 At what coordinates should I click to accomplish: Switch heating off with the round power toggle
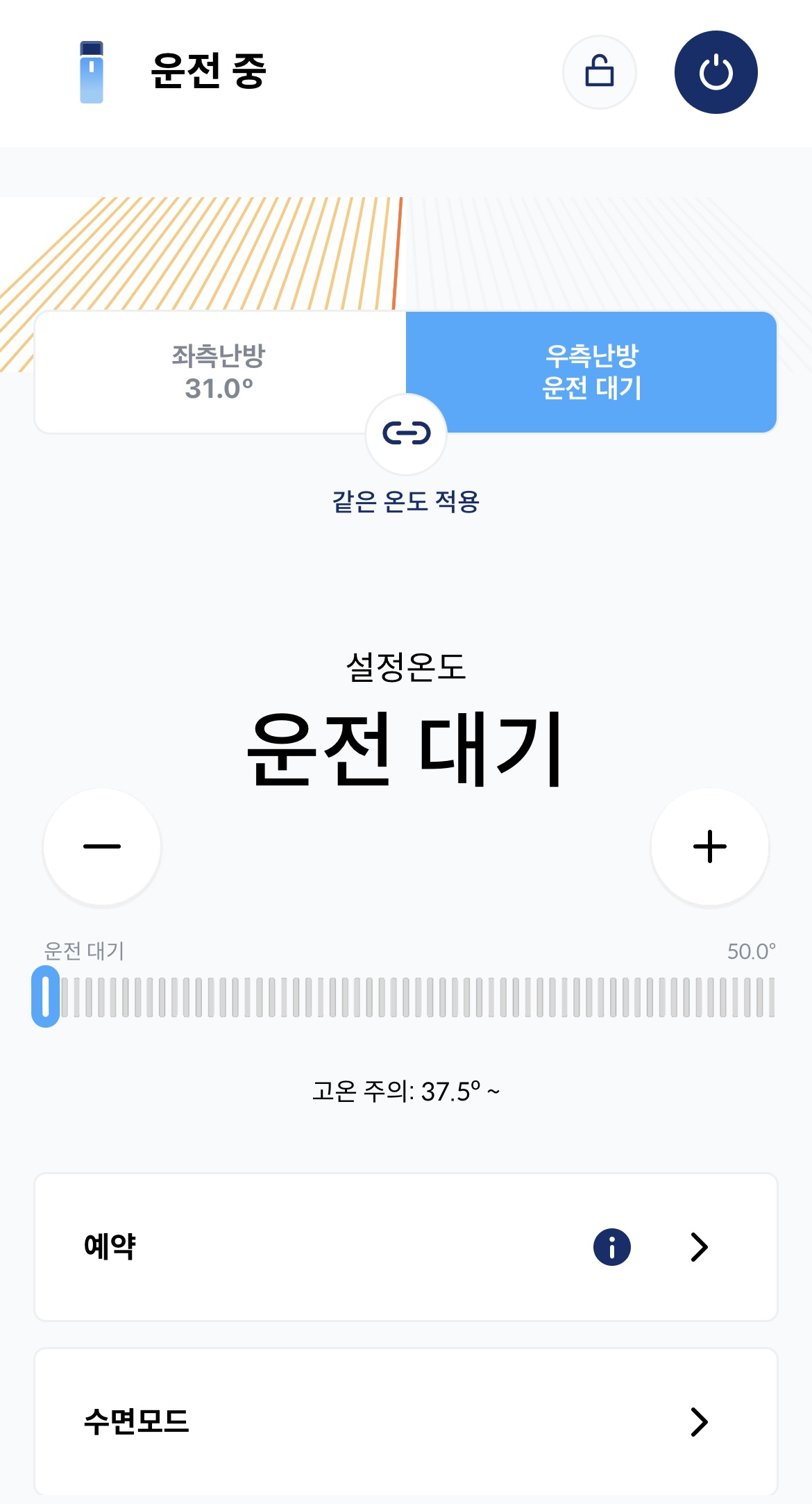point(715,72)
